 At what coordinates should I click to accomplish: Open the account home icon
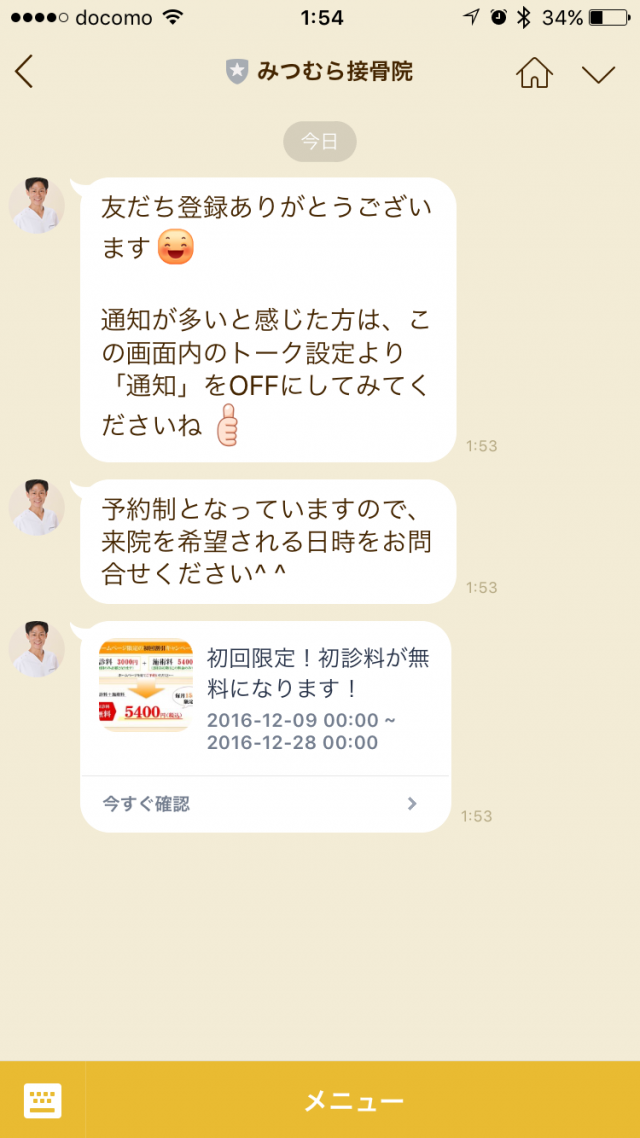coord(534,72)
